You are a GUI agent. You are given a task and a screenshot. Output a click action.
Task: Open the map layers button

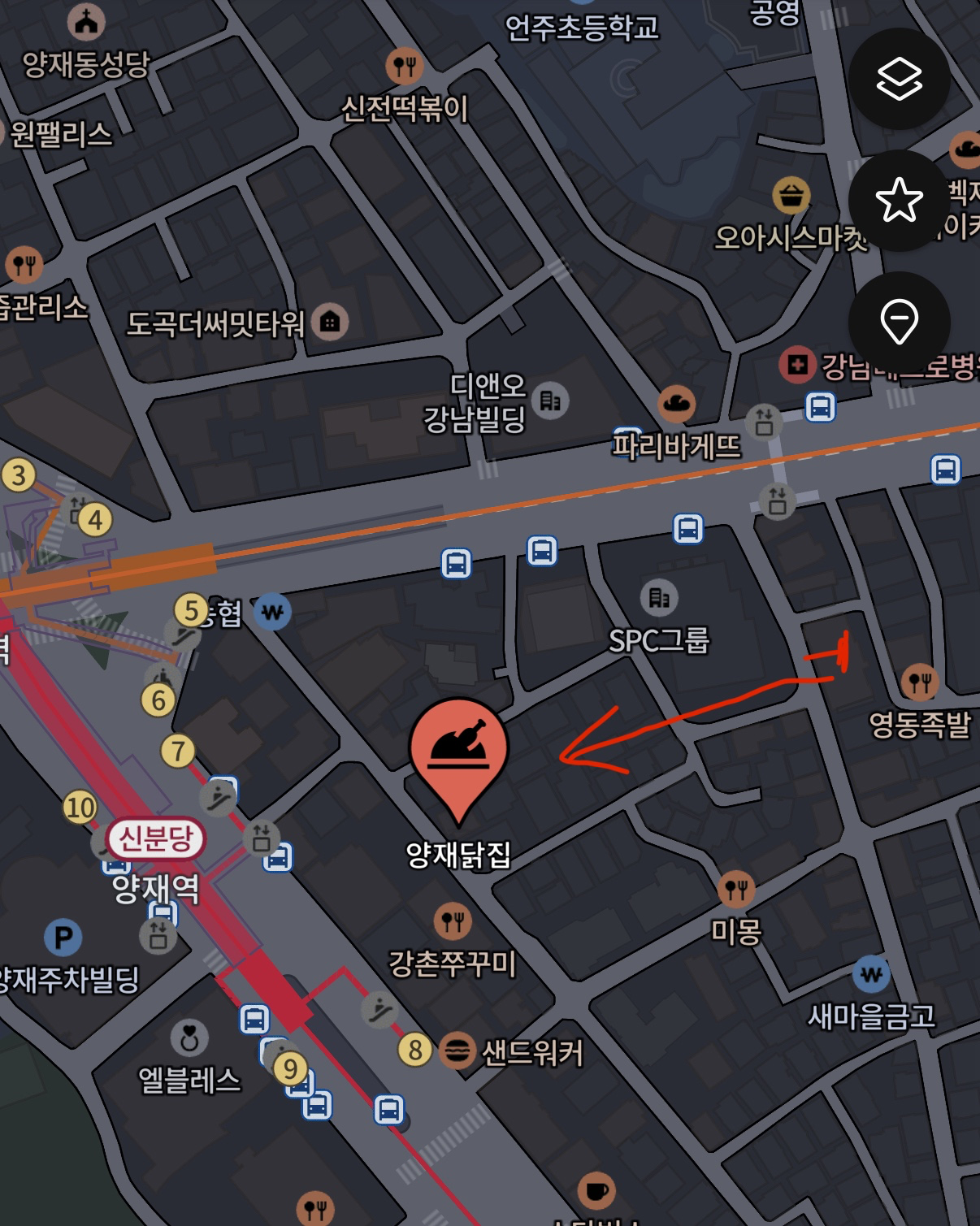pos(899,80)
